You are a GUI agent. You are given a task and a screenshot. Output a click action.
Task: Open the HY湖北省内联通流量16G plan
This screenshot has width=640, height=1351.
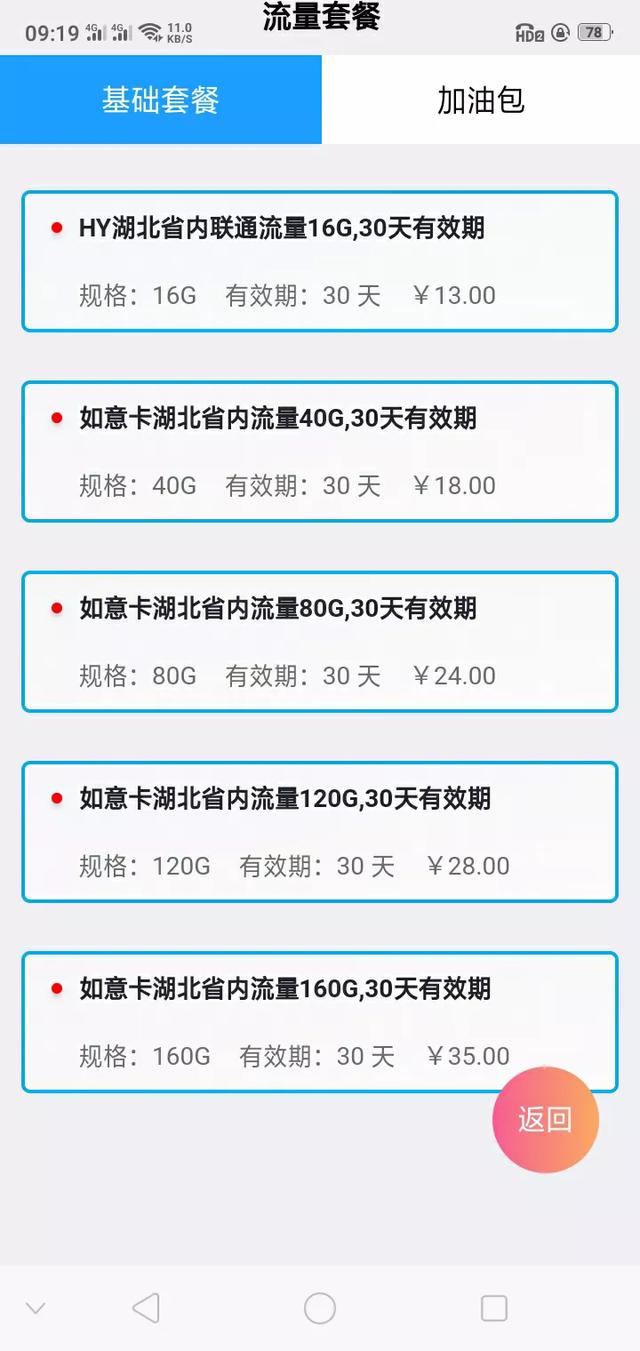[x=320, y=261]
